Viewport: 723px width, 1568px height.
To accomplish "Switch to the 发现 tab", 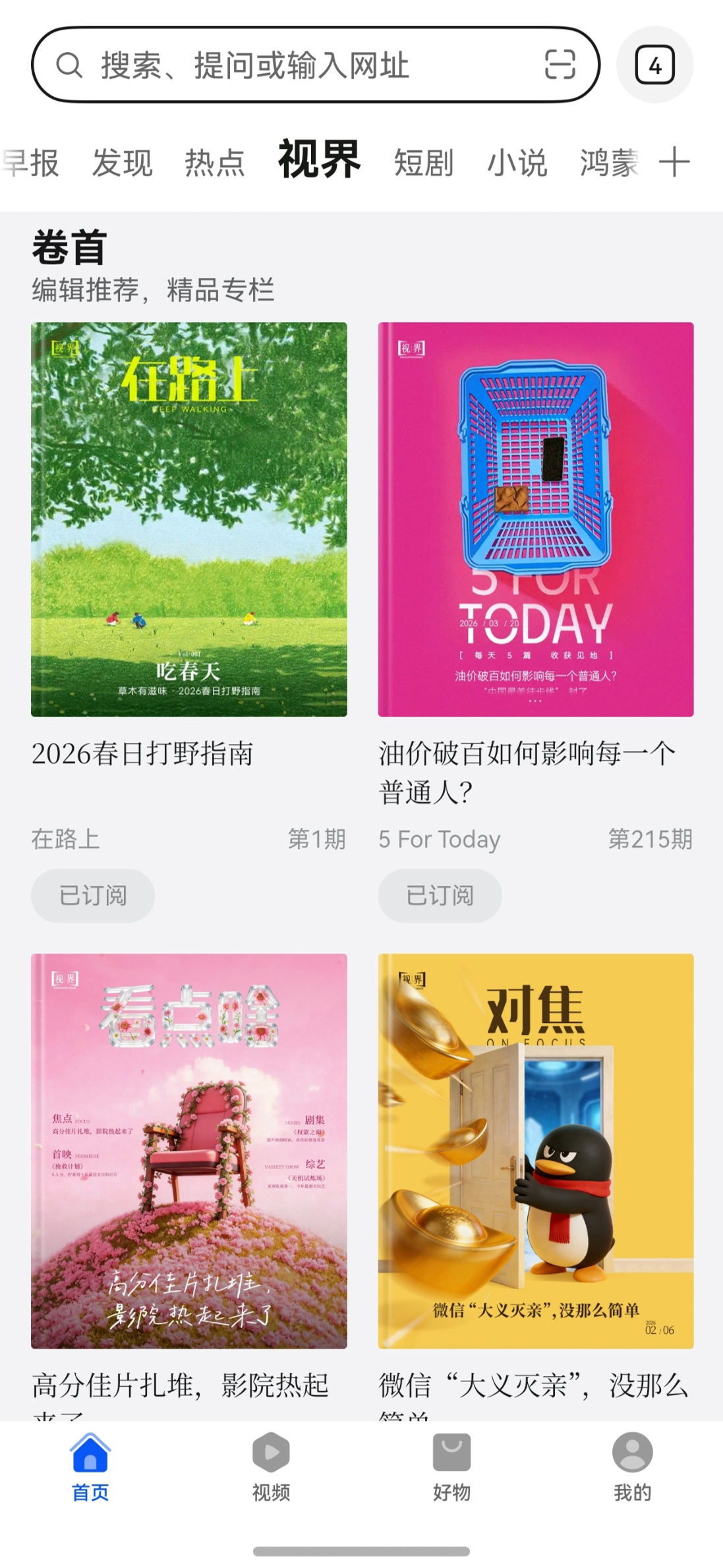I will tap(123, 163).
